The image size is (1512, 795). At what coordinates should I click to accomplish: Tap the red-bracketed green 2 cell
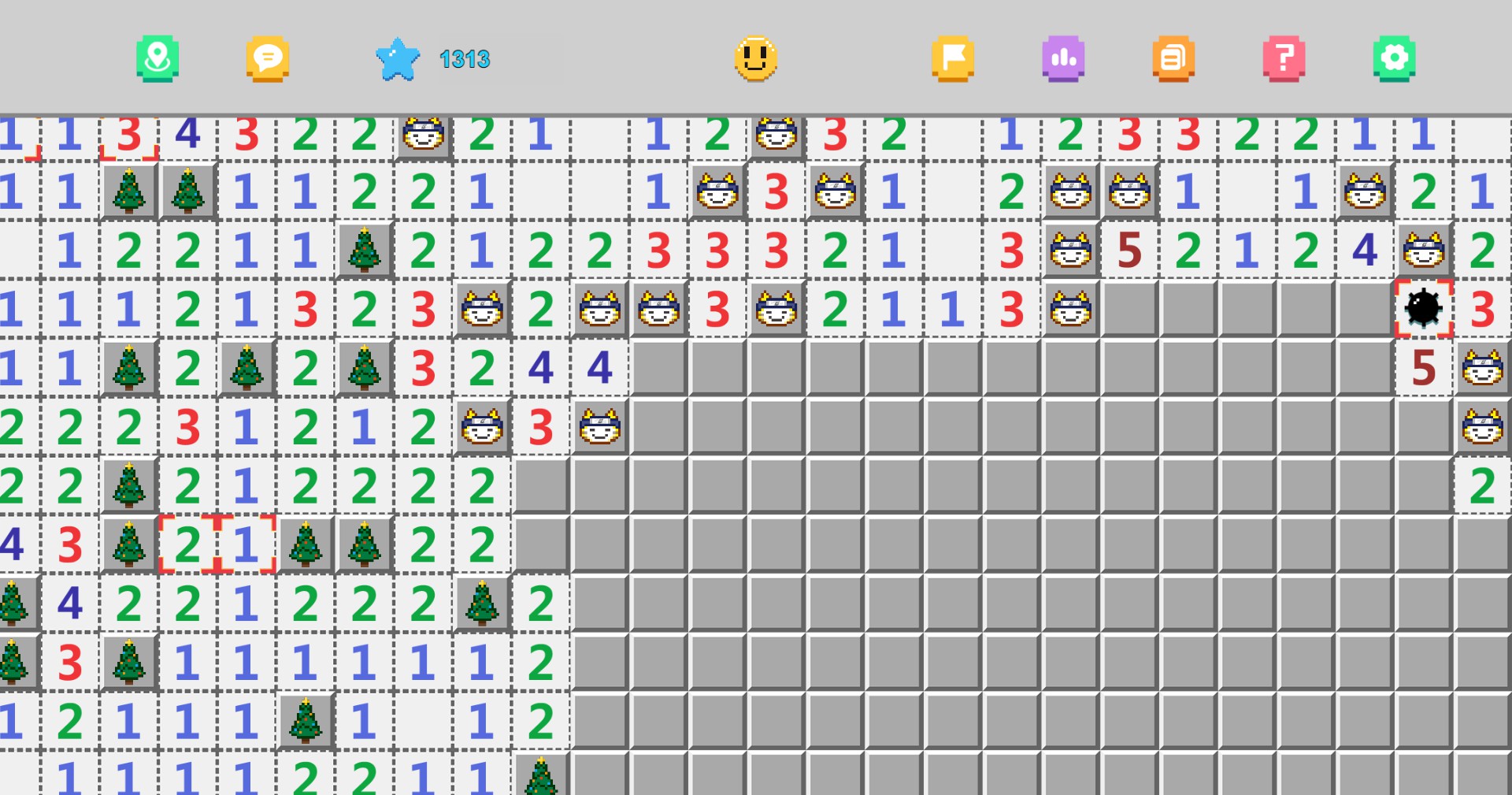tap(187, 544)
